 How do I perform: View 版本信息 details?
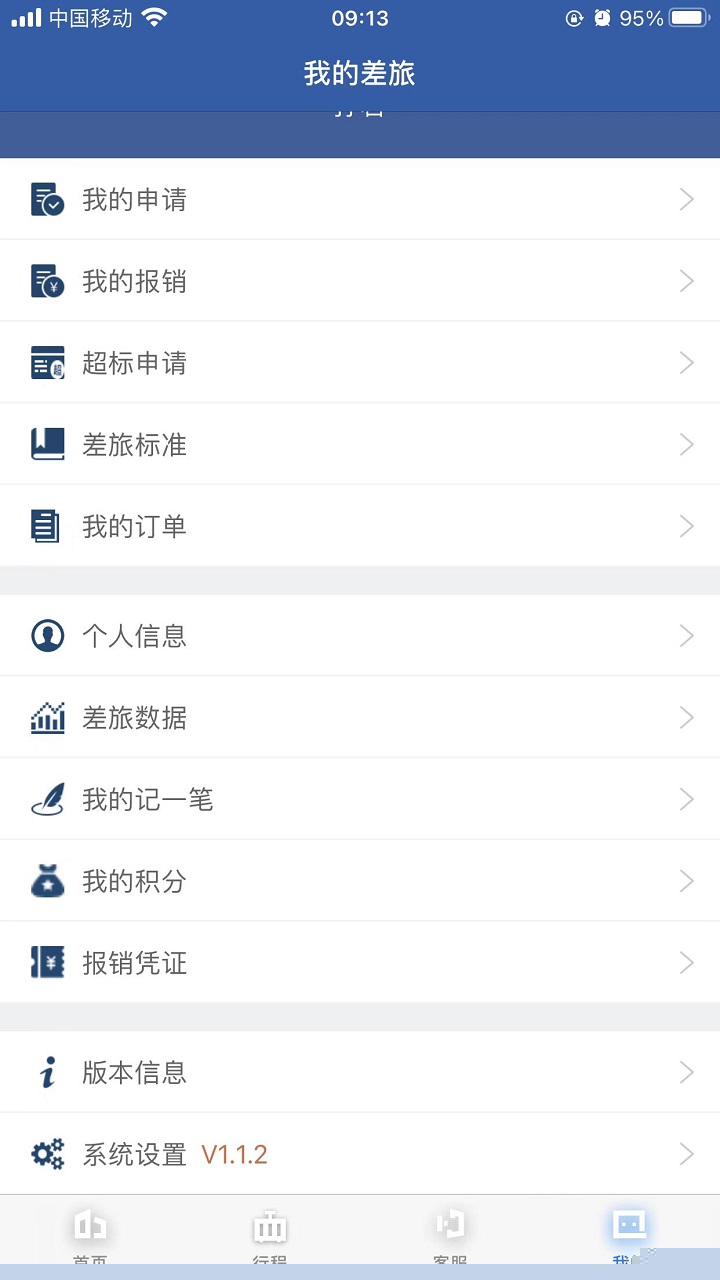click(360, 1073)
